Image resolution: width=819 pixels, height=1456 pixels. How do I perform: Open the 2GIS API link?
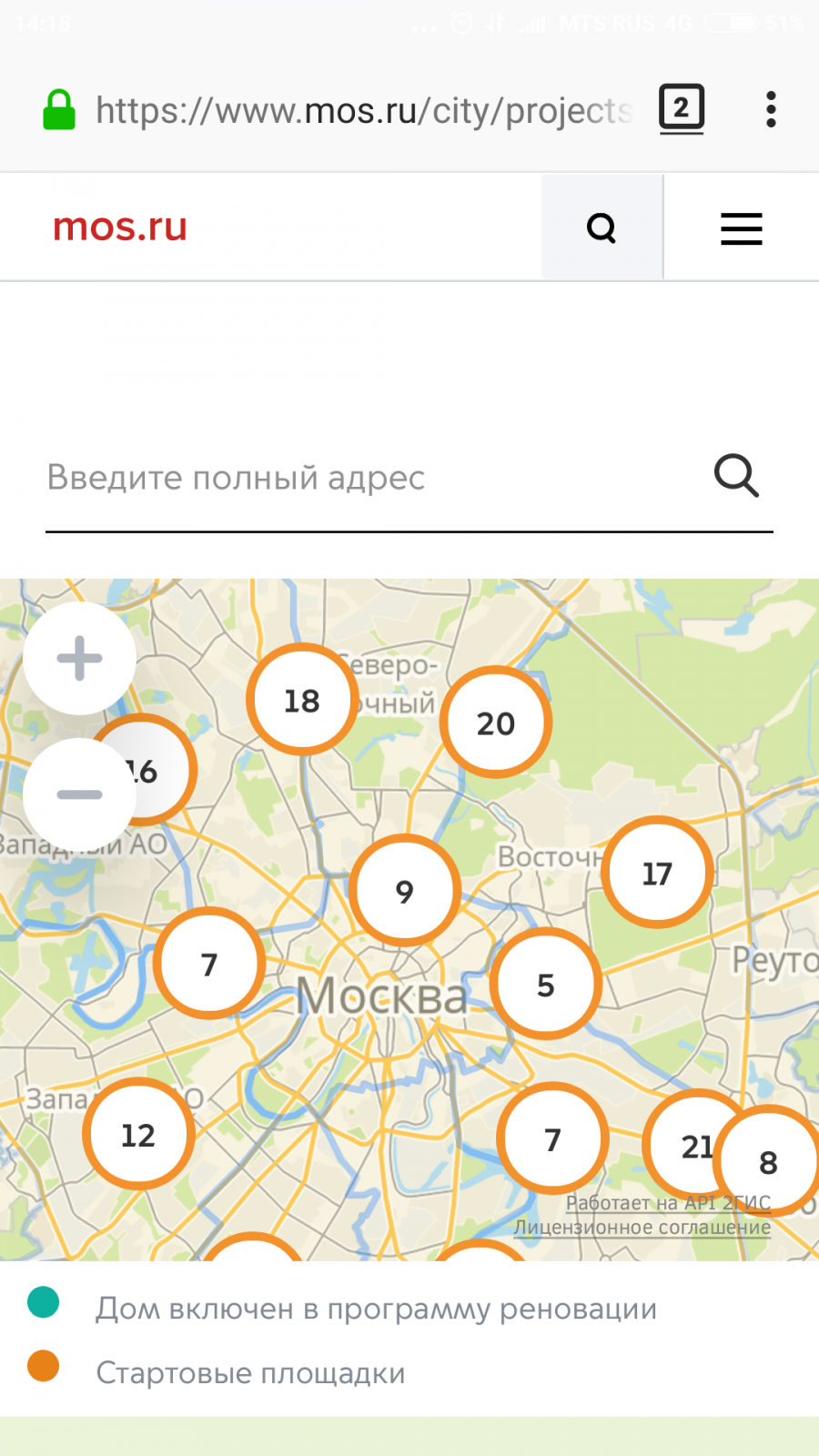pyautogui.click(x=668, y=1203)
